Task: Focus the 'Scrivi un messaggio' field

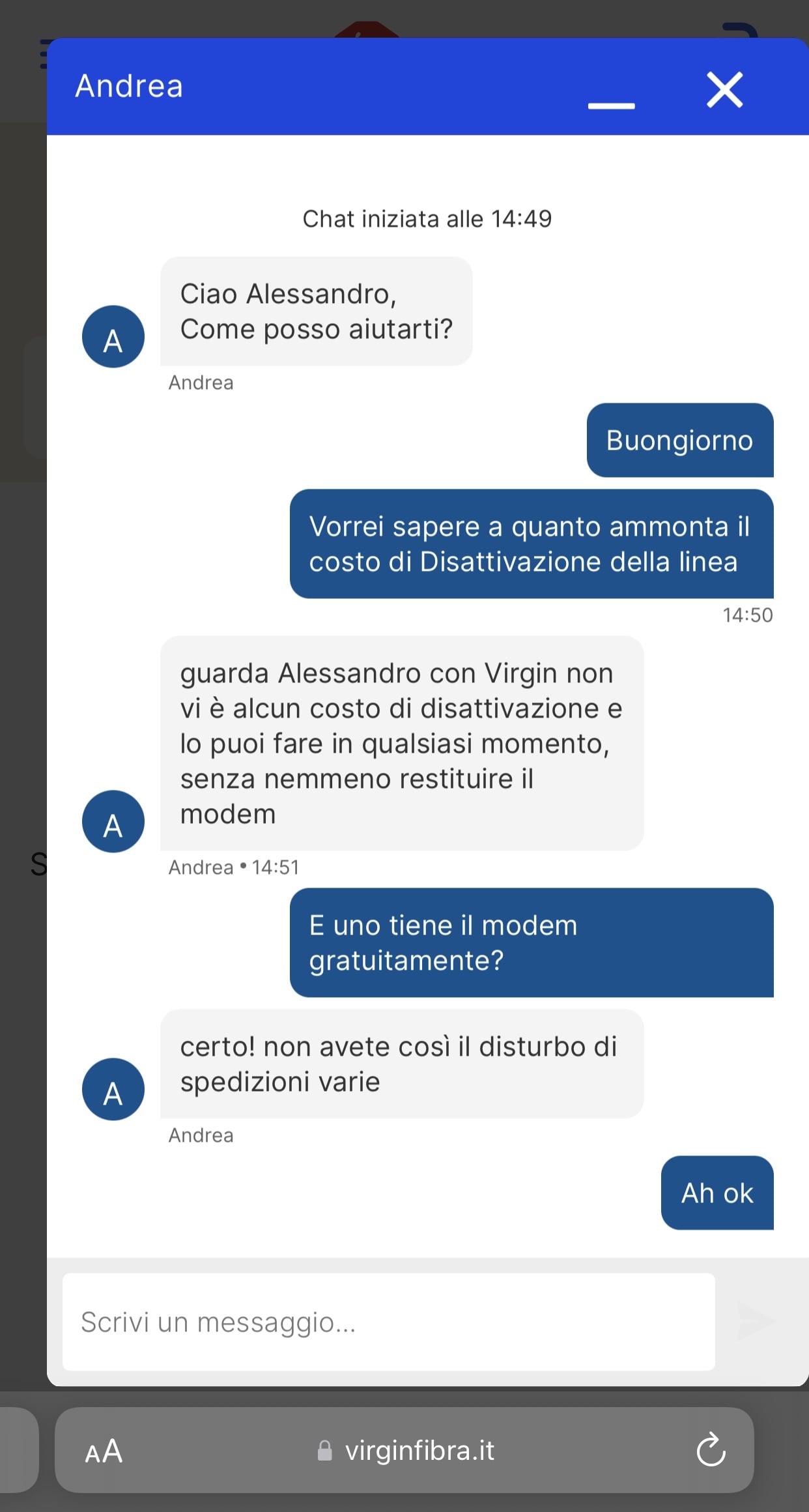Action: coord(388,1322)
